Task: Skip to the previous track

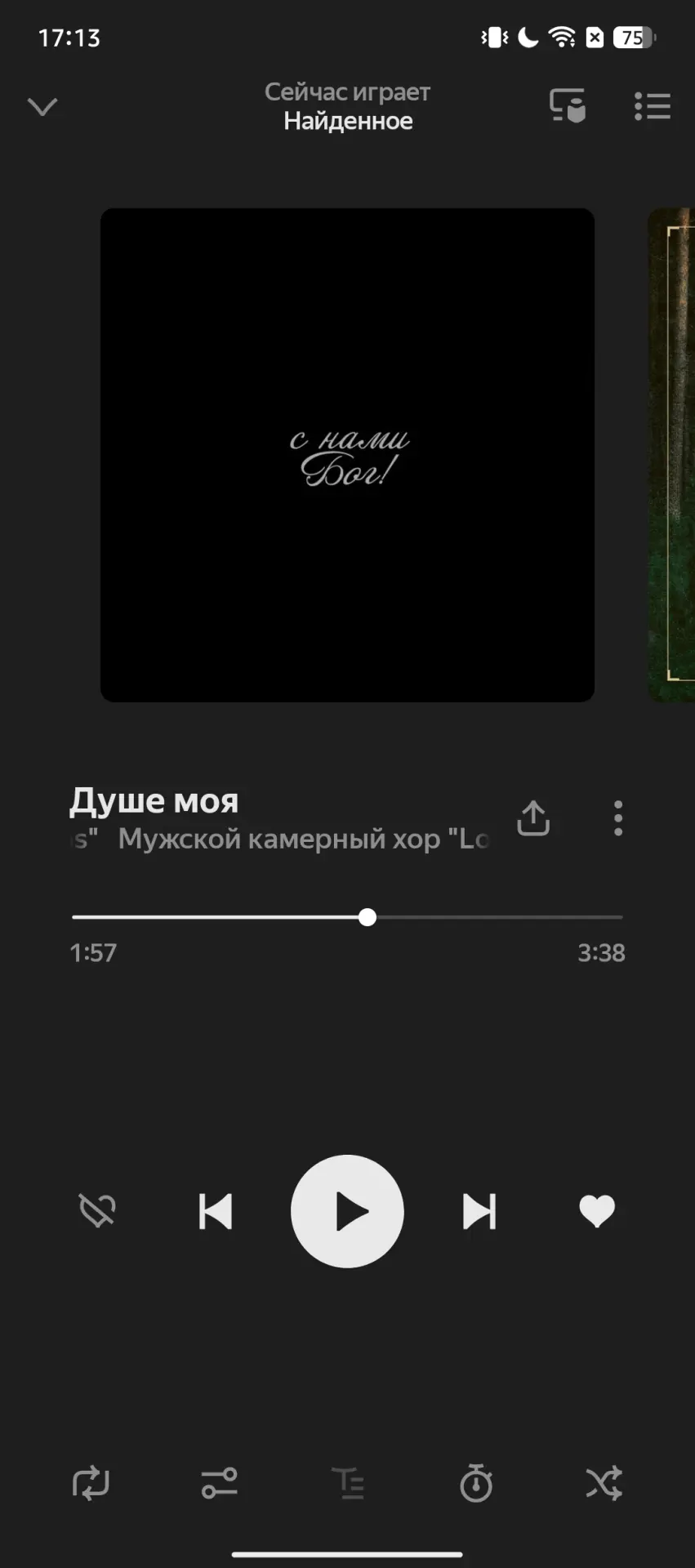Action: (x=216, y=1211)
